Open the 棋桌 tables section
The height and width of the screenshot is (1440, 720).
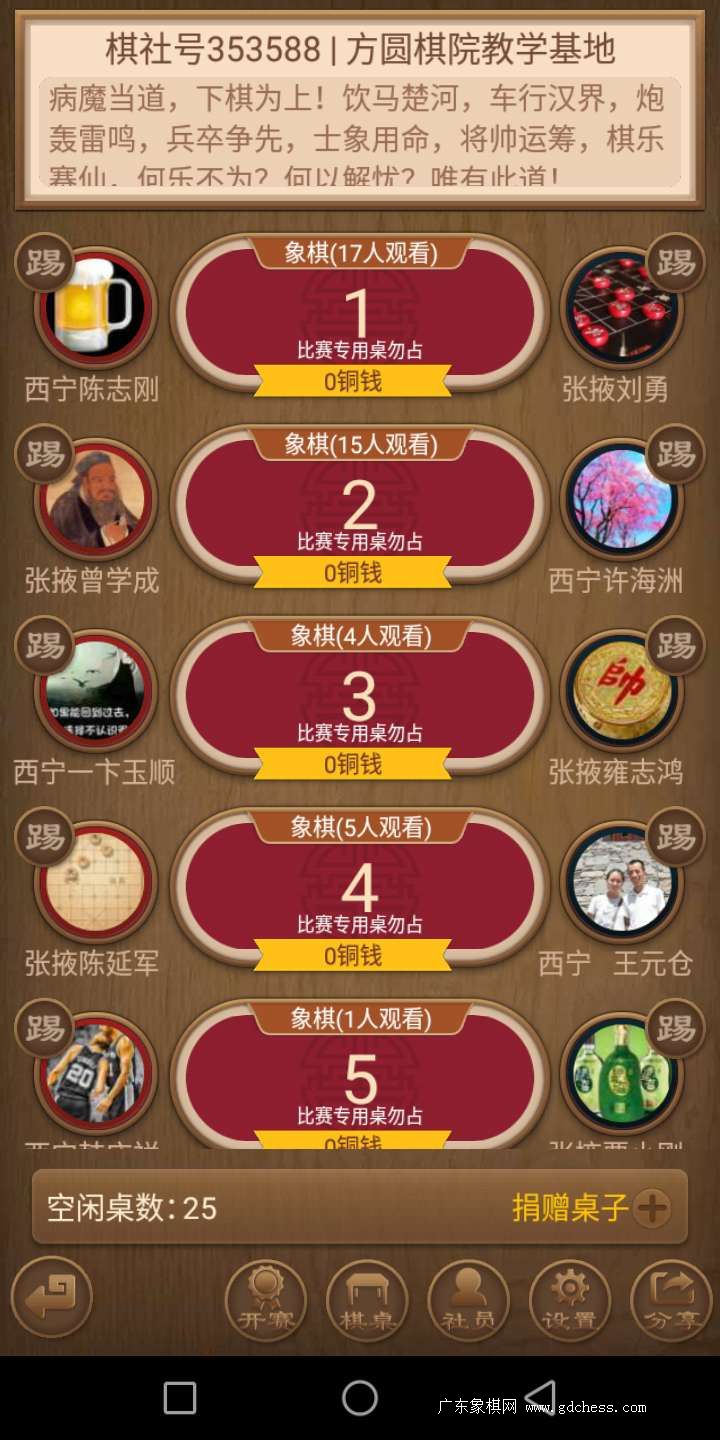click(x=367, y=1300)
